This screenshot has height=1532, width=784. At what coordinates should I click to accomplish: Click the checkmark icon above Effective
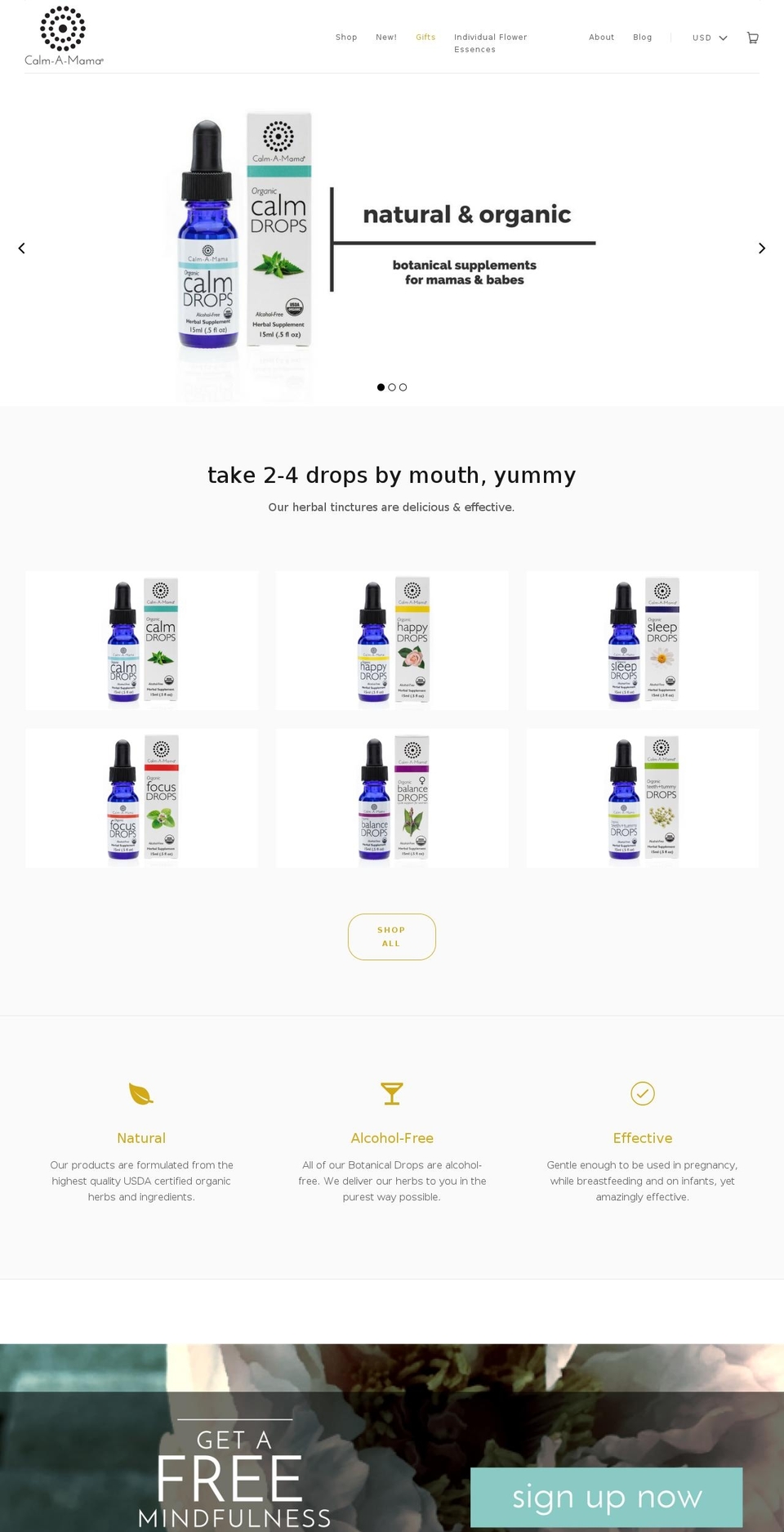643,1094
